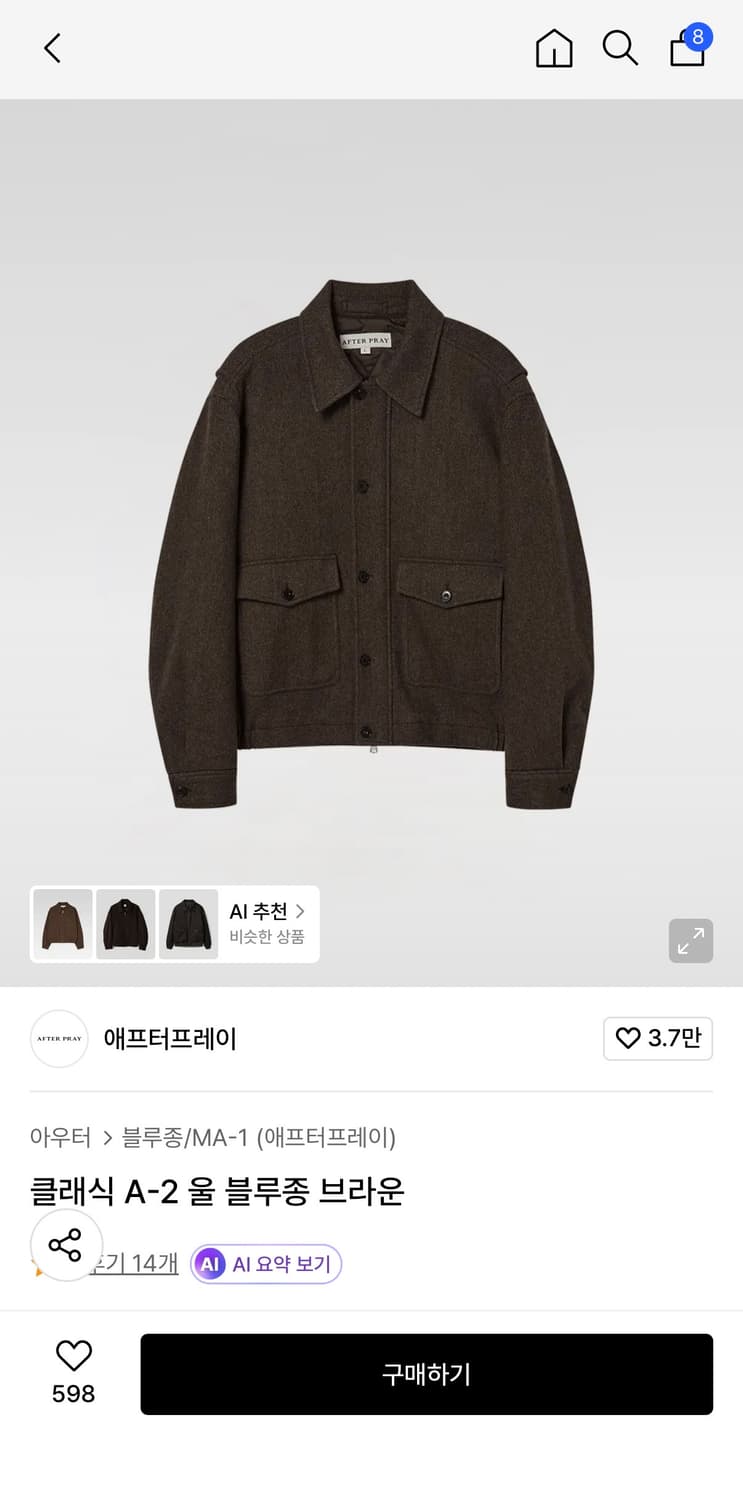
Task: Open the share icon
Action: [66, 1245]
